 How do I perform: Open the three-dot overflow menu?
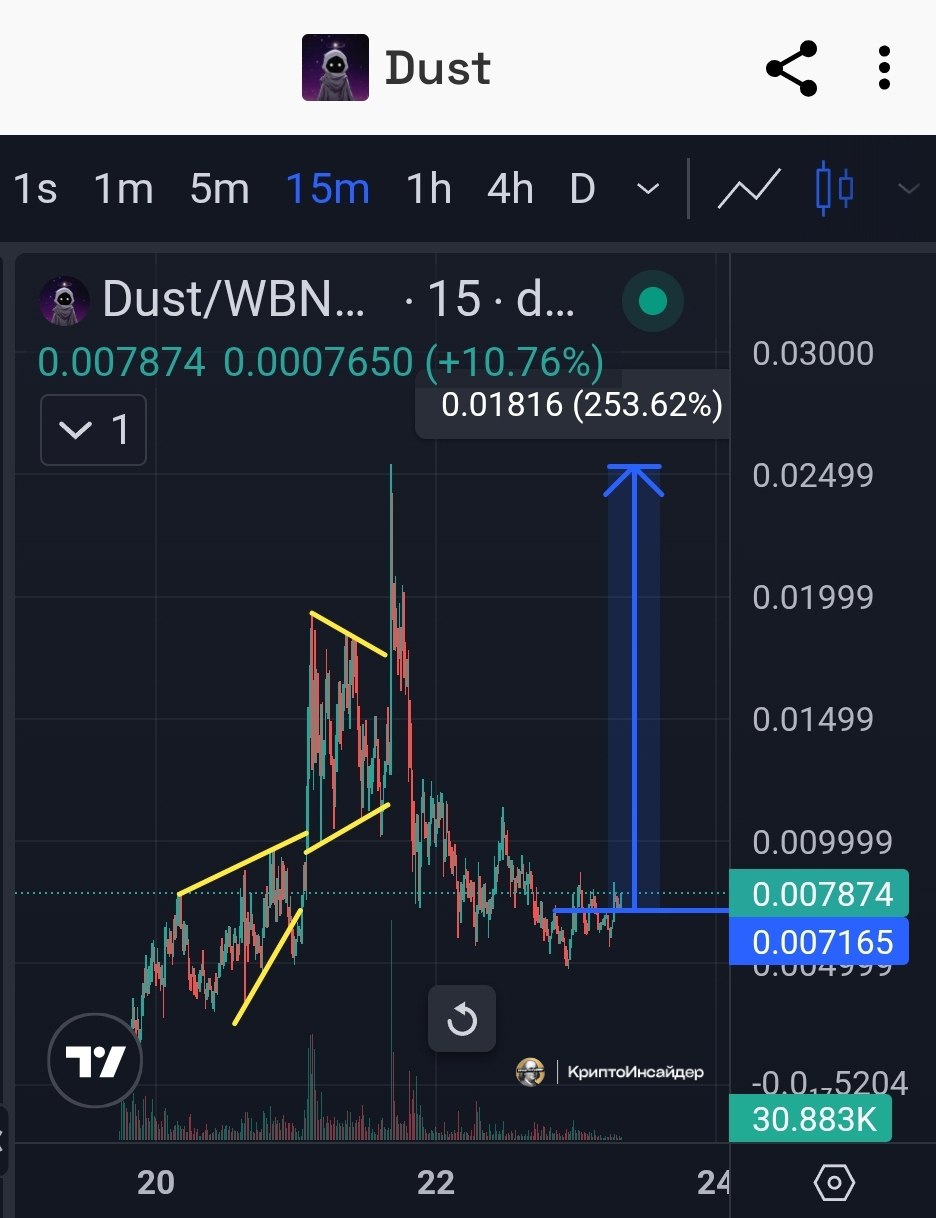(x=884, y=68)
